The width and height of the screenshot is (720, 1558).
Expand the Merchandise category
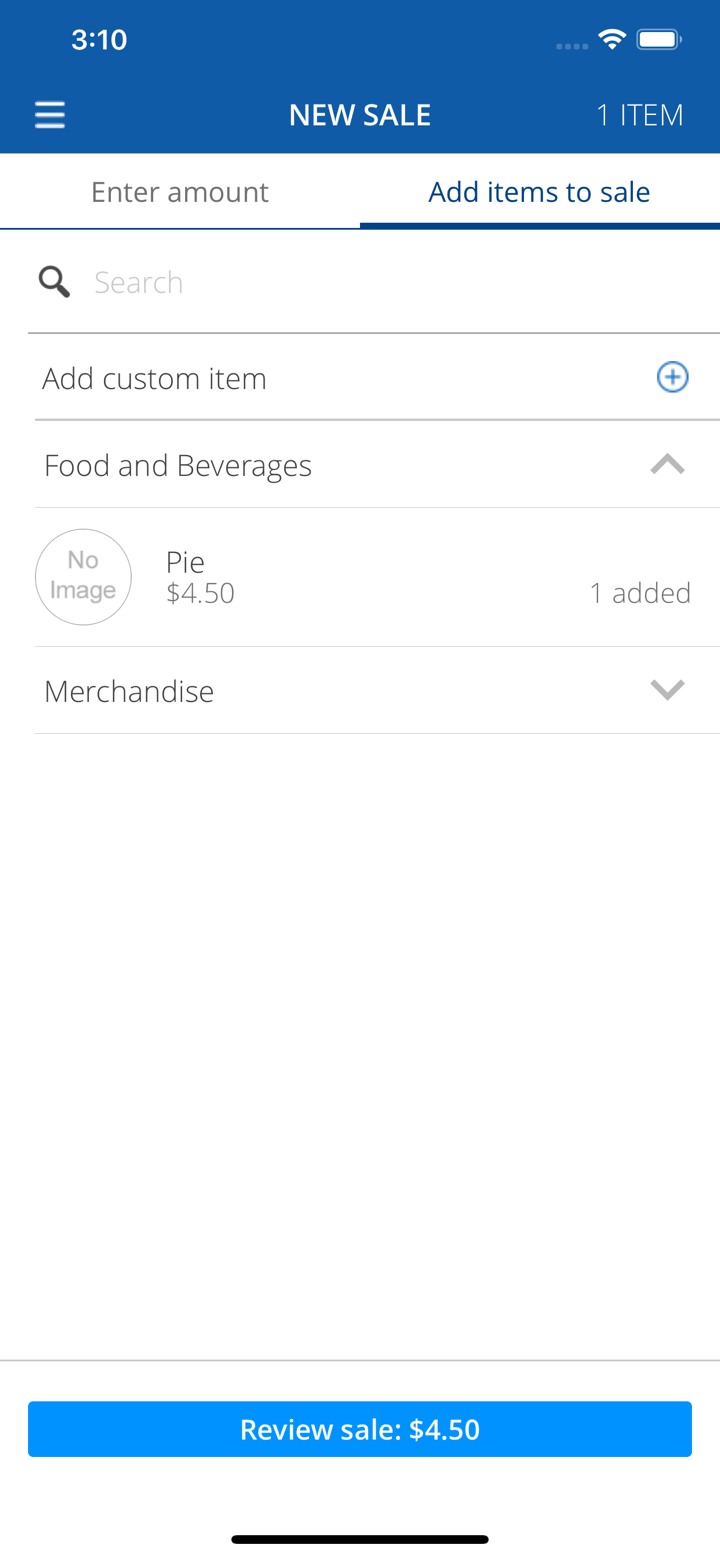coord(667,691)
